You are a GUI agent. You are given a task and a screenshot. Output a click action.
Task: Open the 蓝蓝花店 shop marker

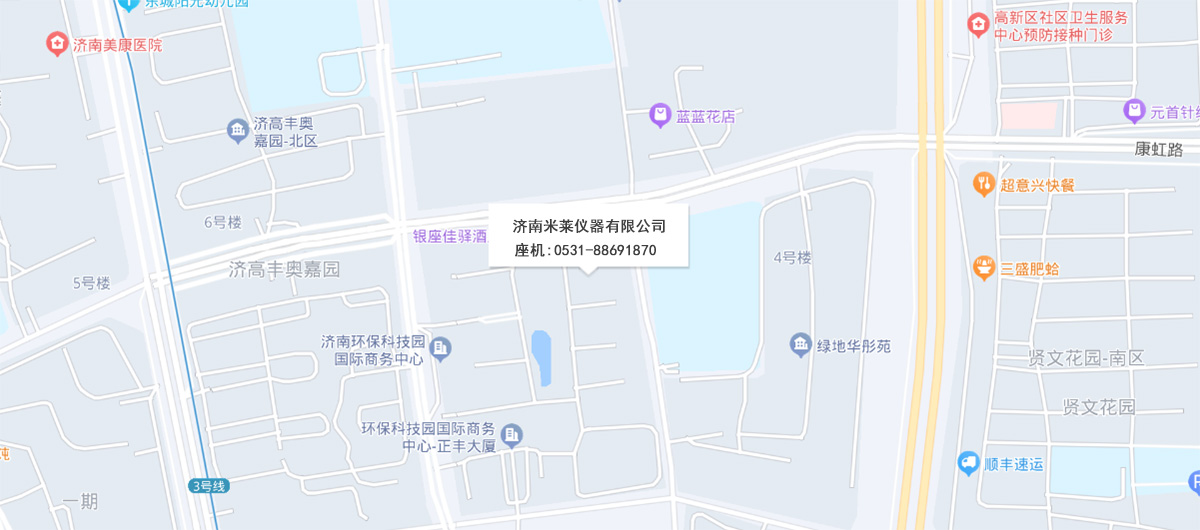tap(660, 116)
